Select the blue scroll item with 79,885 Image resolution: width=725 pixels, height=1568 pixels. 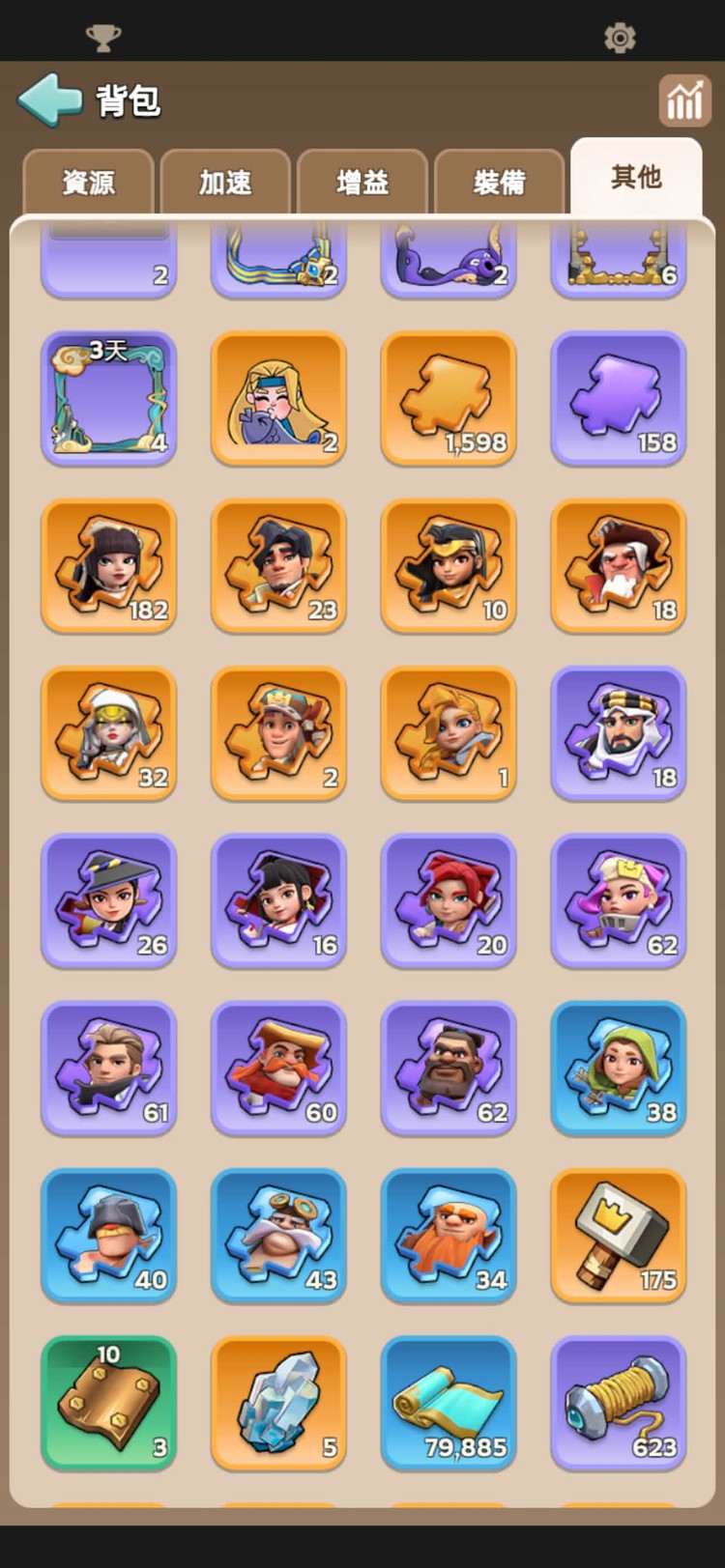[449, 1403]
